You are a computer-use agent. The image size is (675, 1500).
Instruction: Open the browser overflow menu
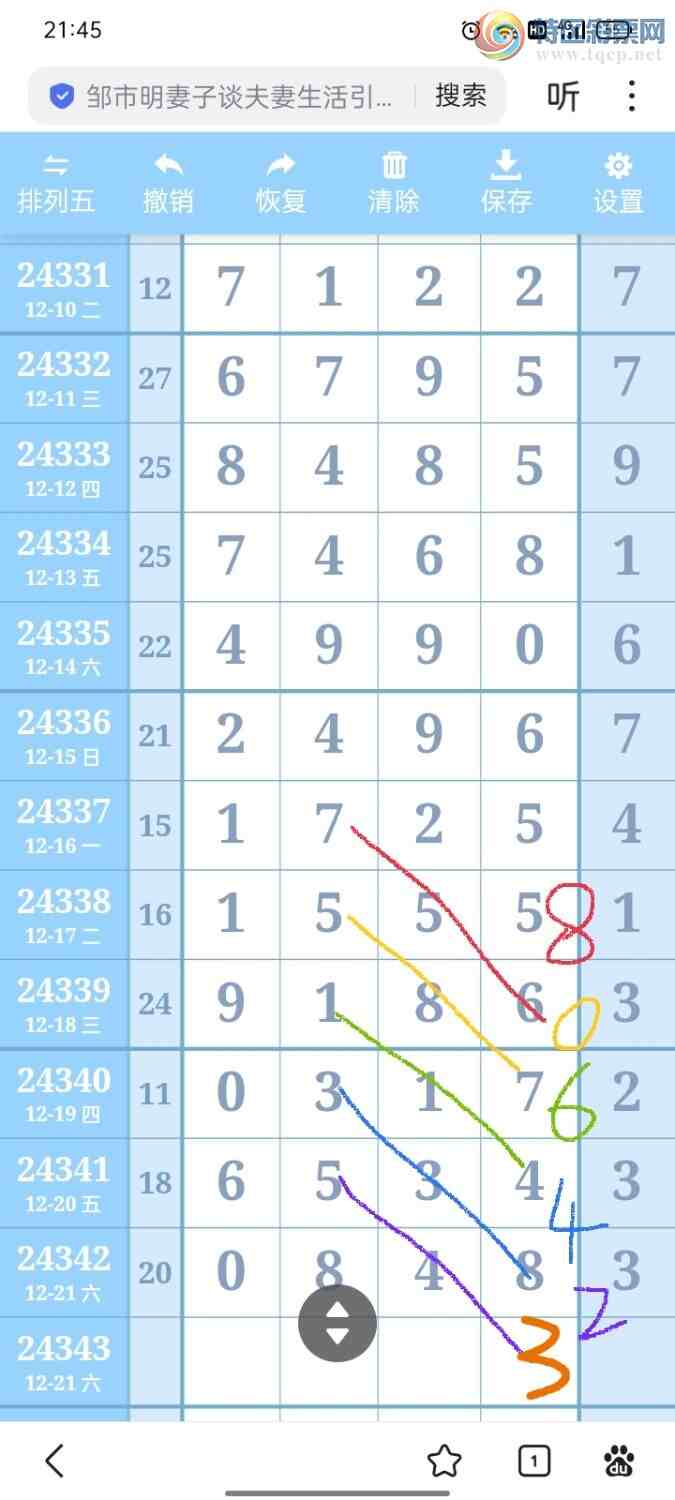pos(631,96)
